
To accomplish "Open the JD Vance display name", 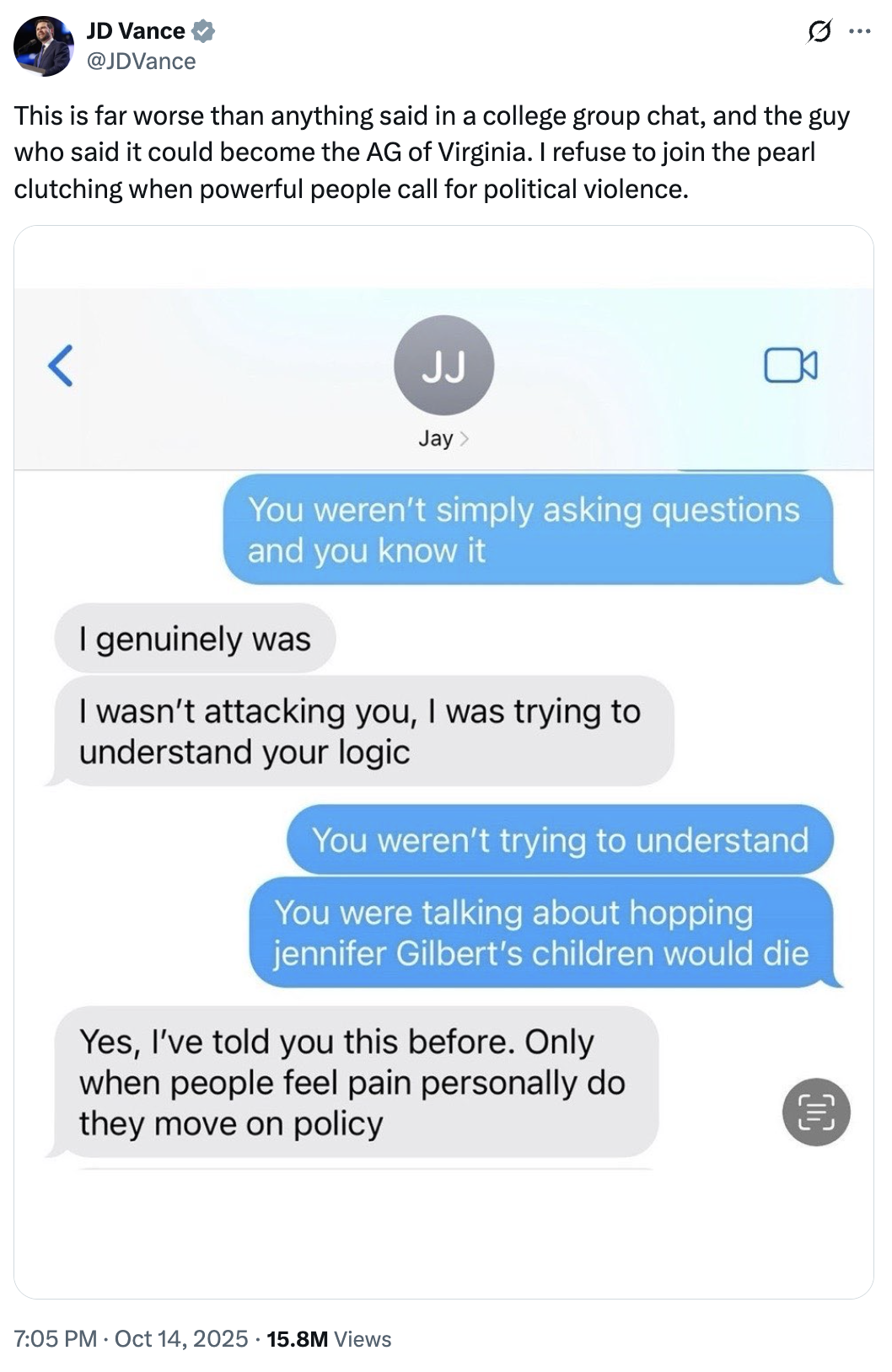I will coord(136,31).
